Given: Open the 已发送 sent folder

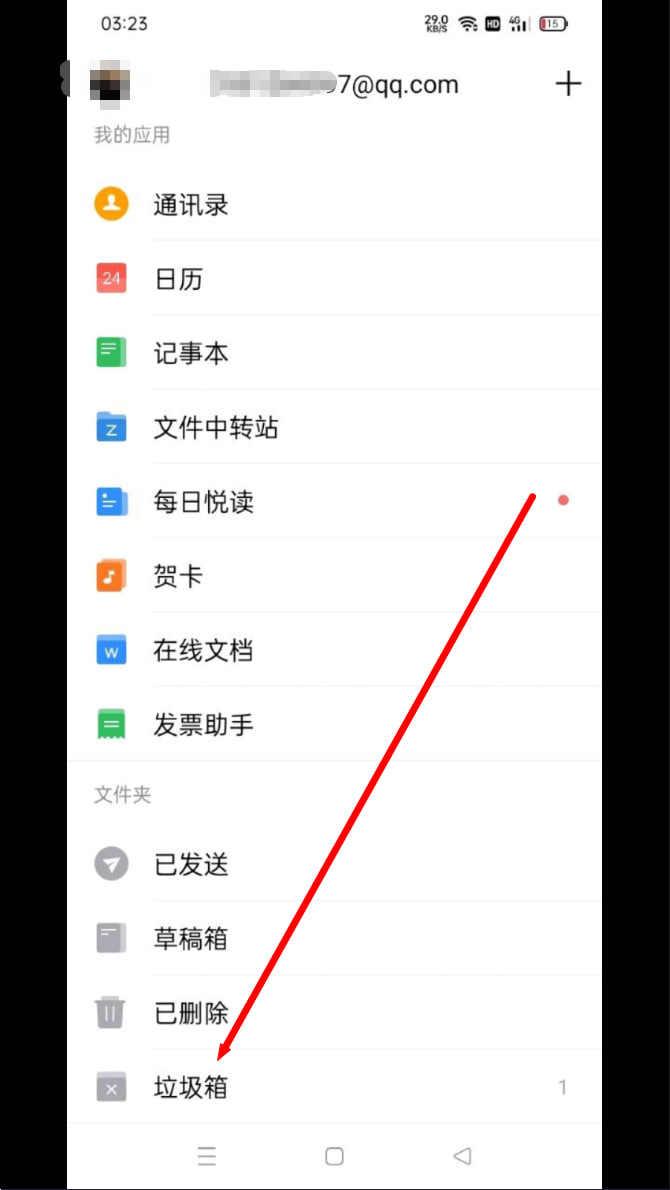Looking at the screenshot, I should pos(190,864).
